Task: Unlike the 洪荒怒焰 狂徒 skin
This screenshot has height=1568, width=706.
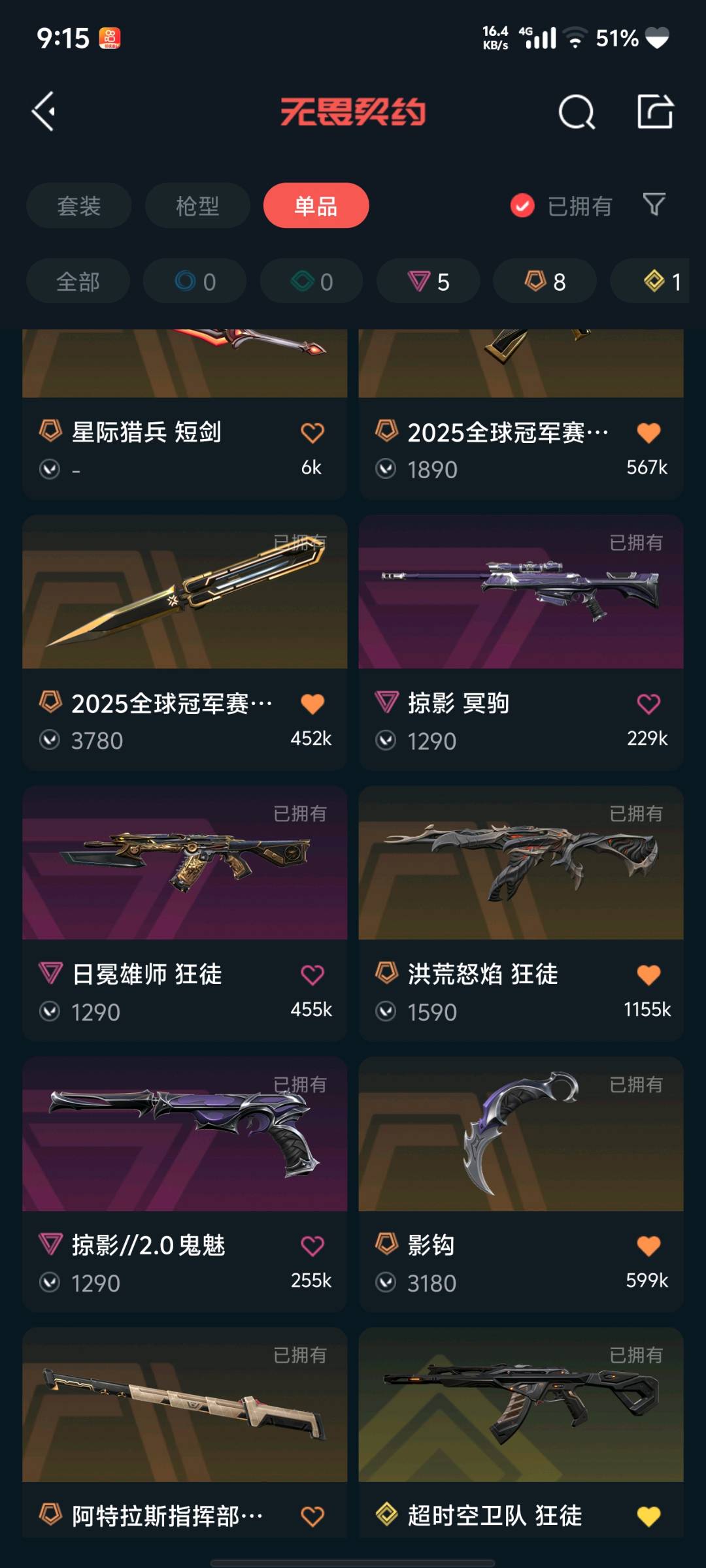Action: tap(648, 975)
